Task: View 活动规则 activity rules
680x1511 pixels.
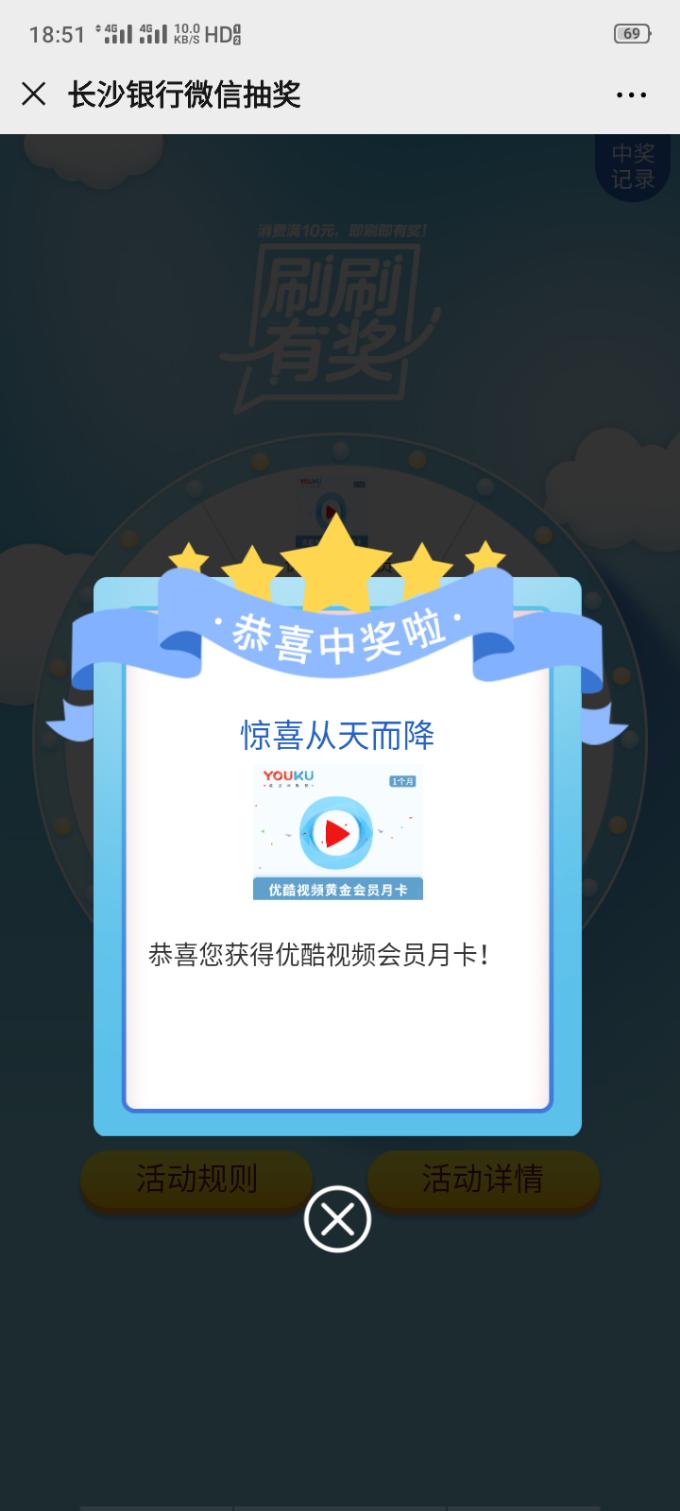Action: (x=197, y=1179)
